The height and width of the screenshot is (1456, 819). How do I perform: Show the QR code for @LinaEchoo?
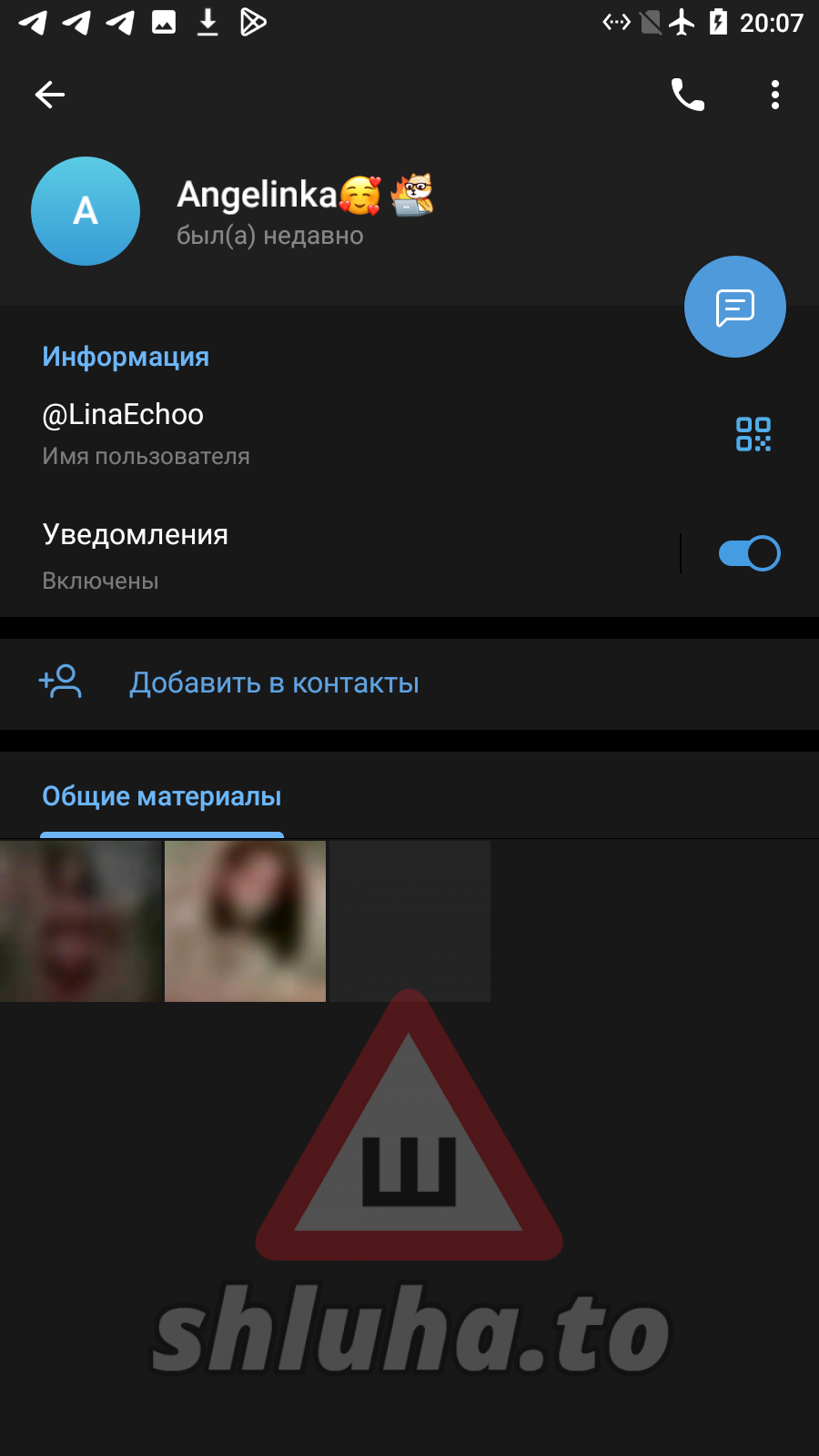pos(753,434)
